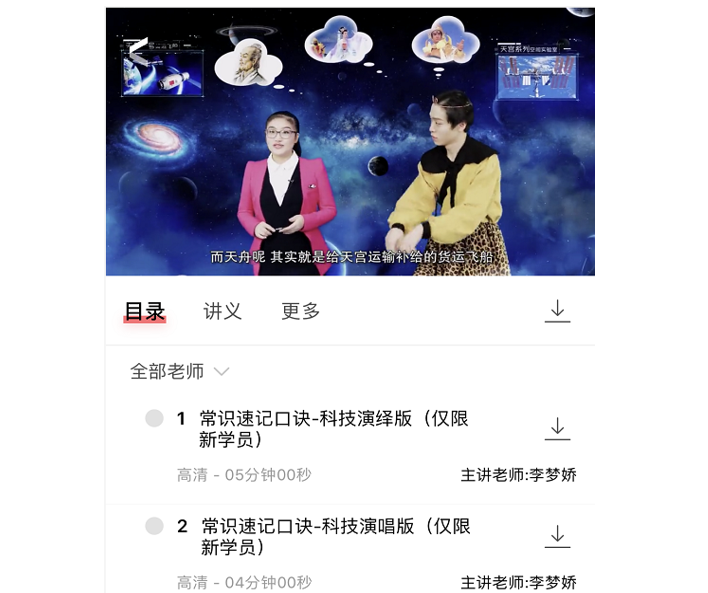
Task: Download lesson 1 科技演绎版
Action: [x=557, y=429]
